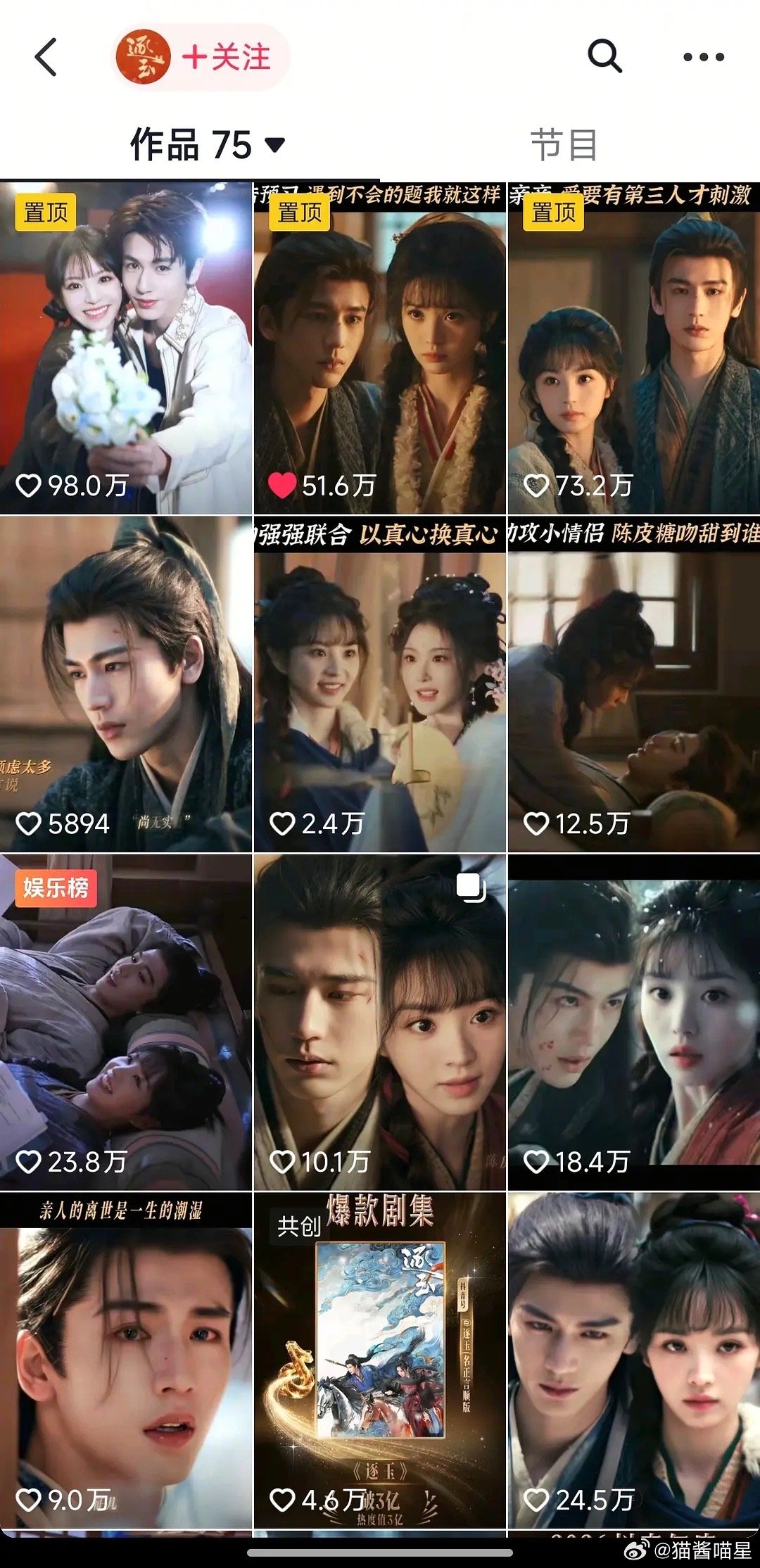
Task: Click the heart icon on the 12.5万 video
Action: point(538,822)
